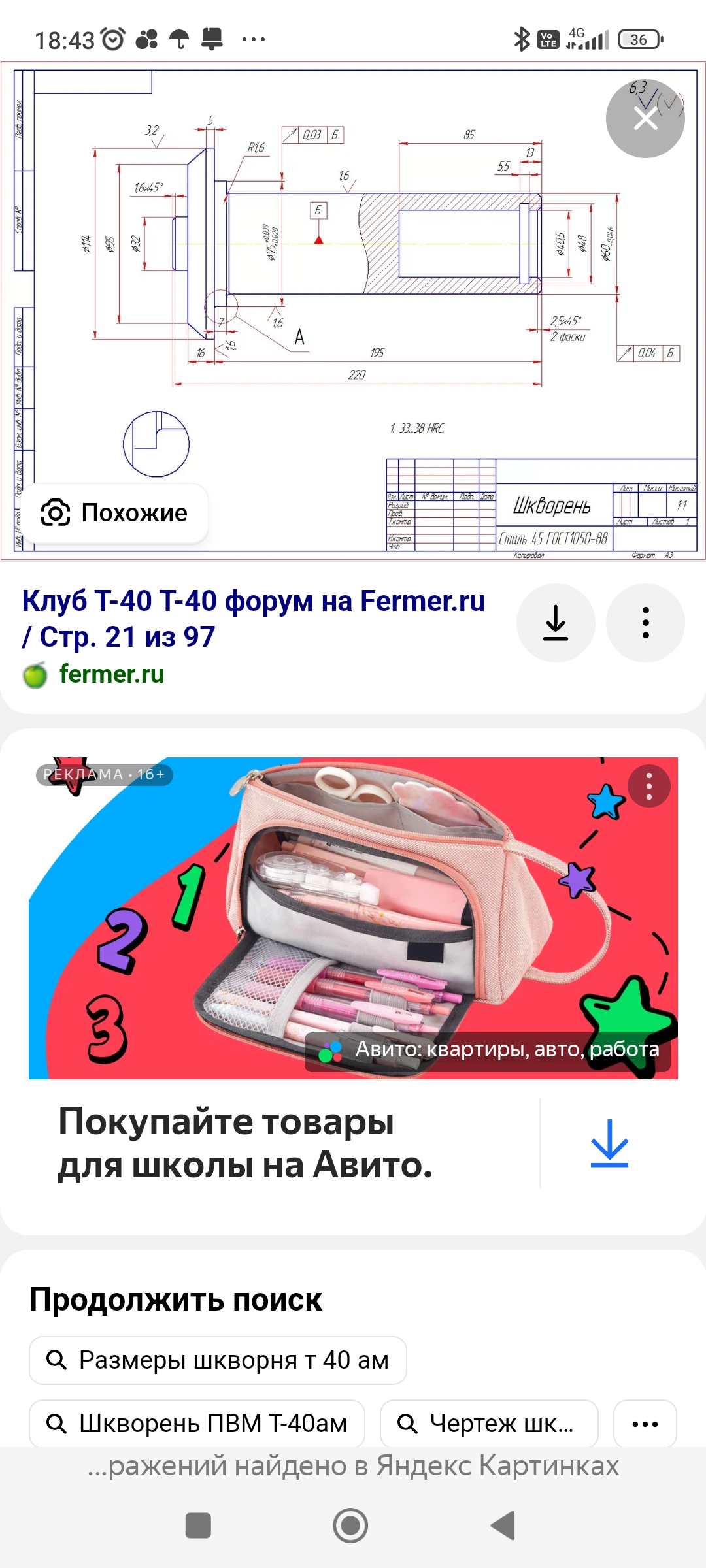Tap the Avito ad download arrow
This screenshot has width=706, height=1568.
pos(609,1143)
